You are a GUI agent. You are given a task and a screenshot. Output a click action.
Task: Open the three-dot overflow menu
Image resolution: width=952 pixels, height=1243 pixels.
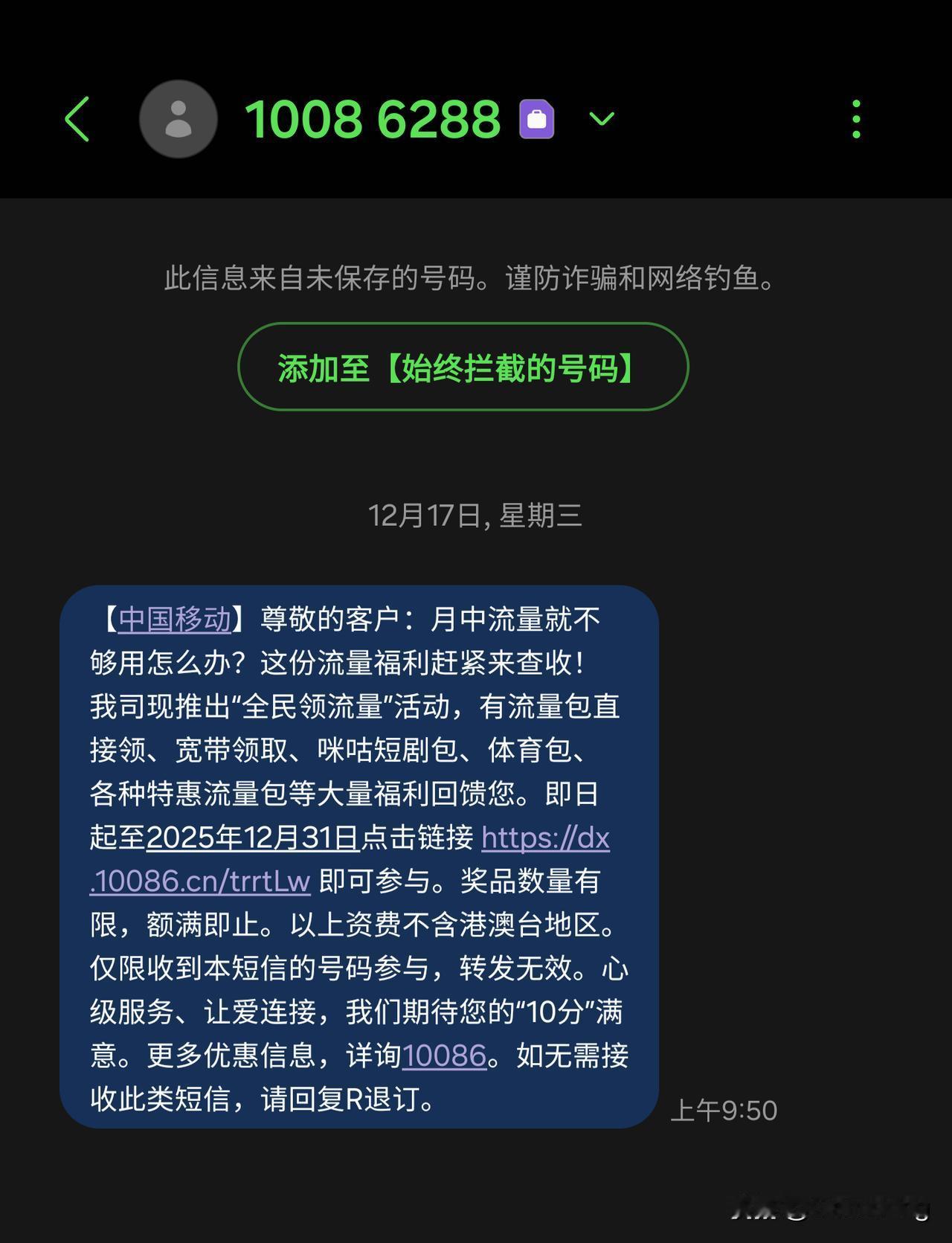click(857, 118)
